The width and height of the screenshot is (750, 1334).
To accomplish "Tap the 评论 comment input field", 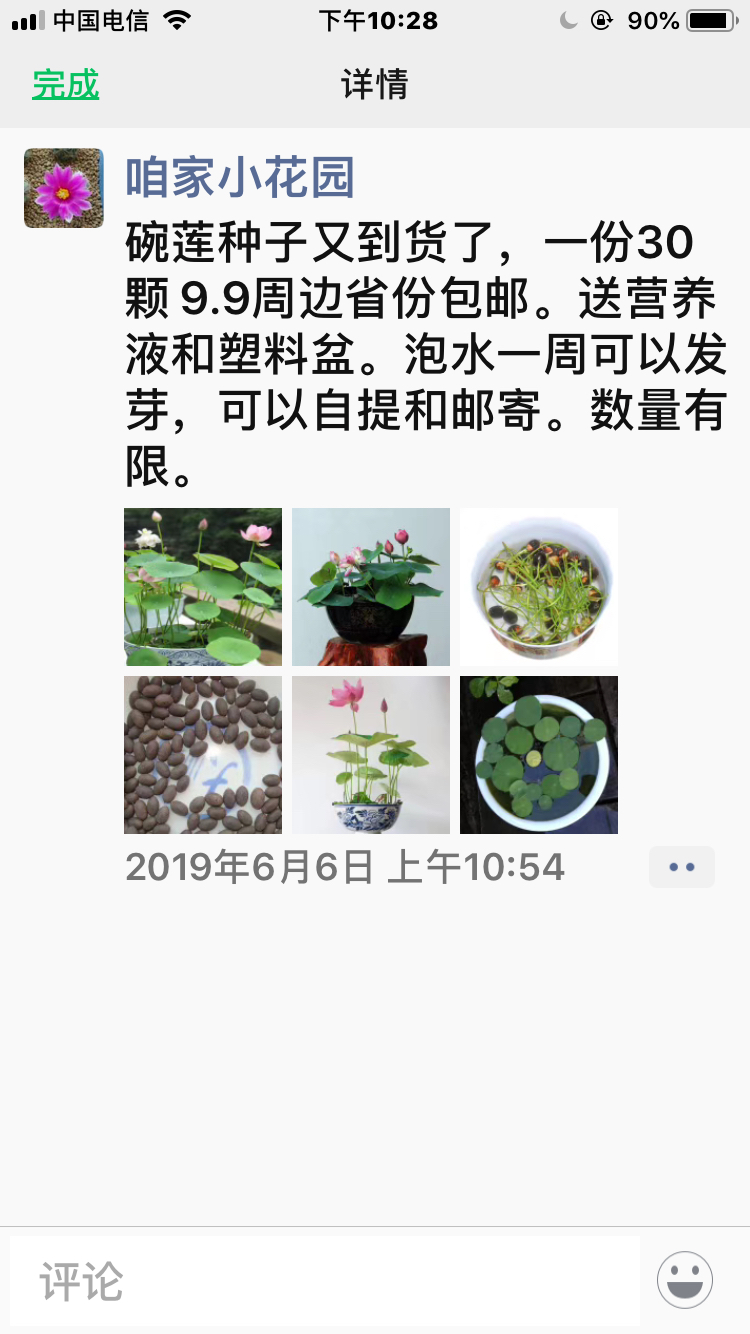I will click(x=324, y=1281).
